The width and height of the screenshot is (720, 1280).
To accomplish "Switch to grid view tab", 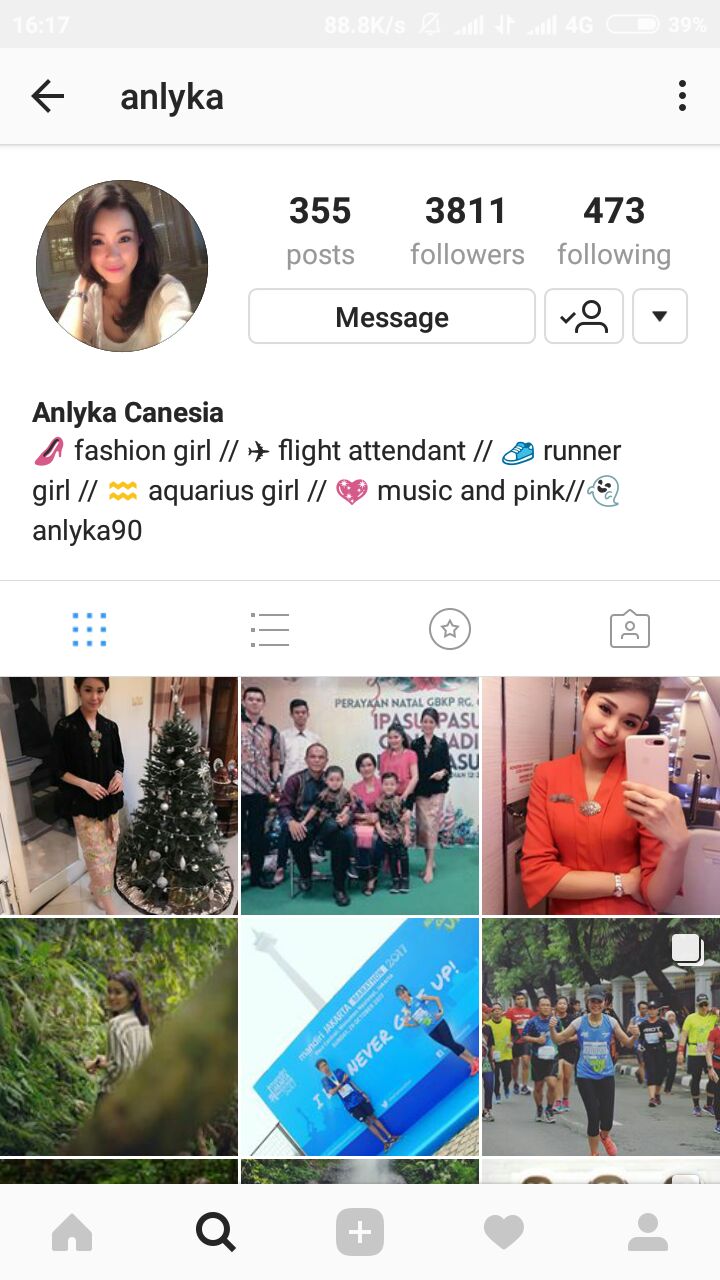I will 90,629.
